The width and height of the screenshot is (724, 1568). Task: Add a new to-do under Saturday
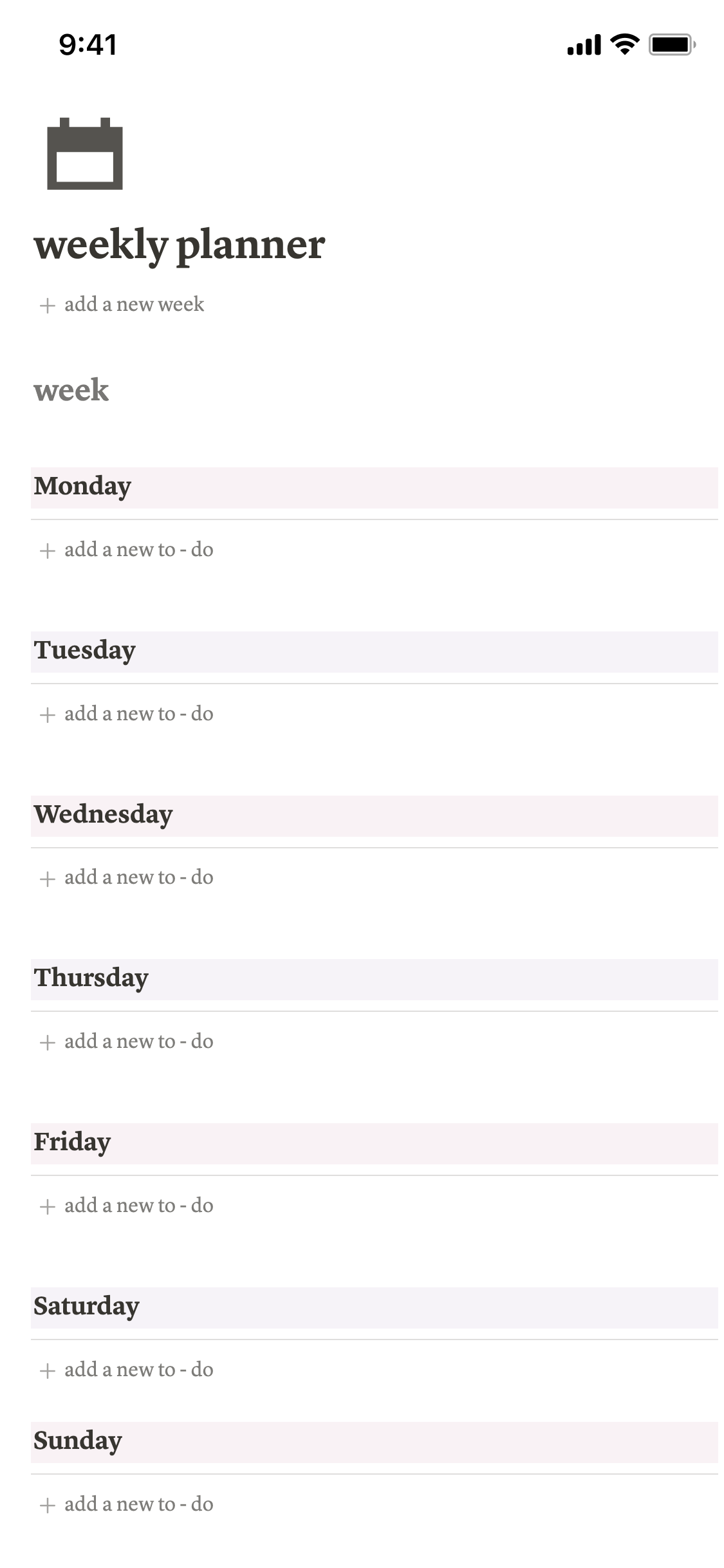tap(127, 1370)
